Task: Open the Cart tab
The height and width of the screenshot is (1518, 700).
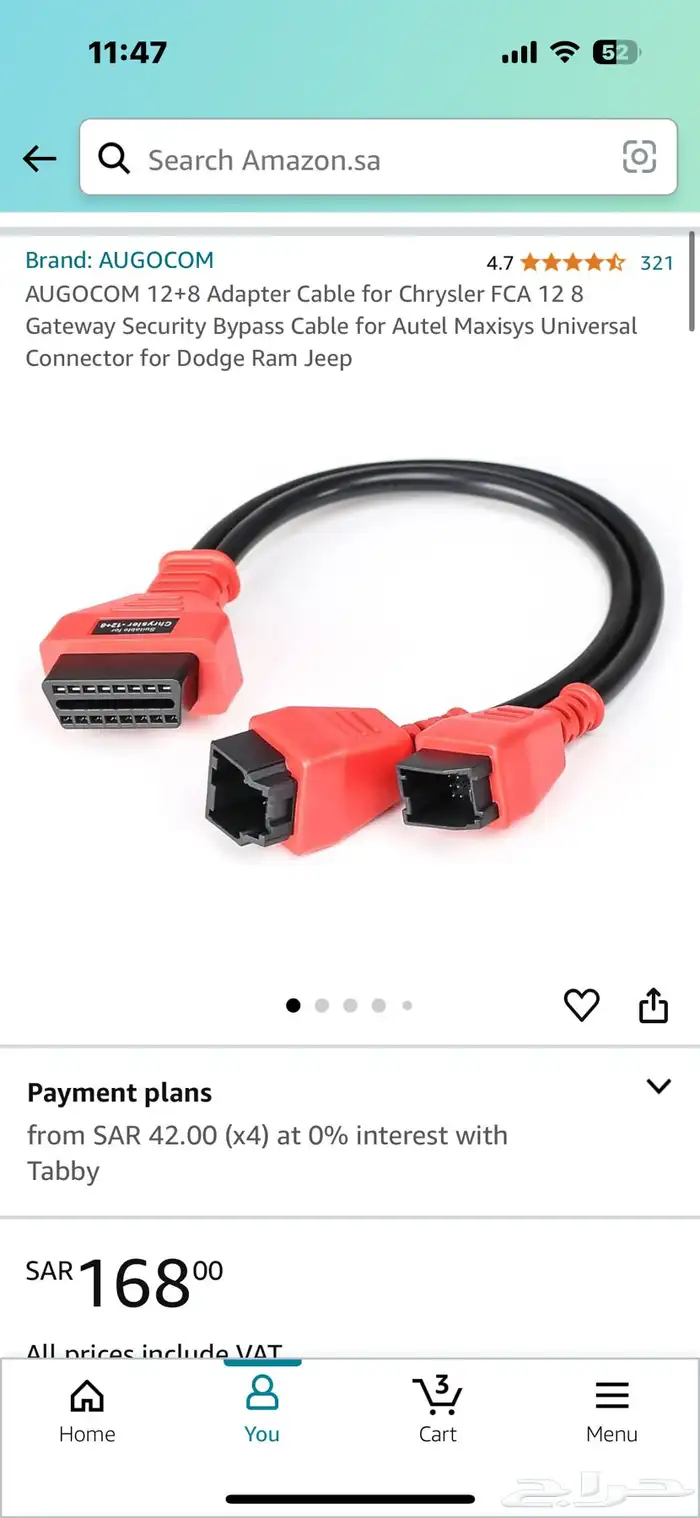Action: coord(437,1410)
